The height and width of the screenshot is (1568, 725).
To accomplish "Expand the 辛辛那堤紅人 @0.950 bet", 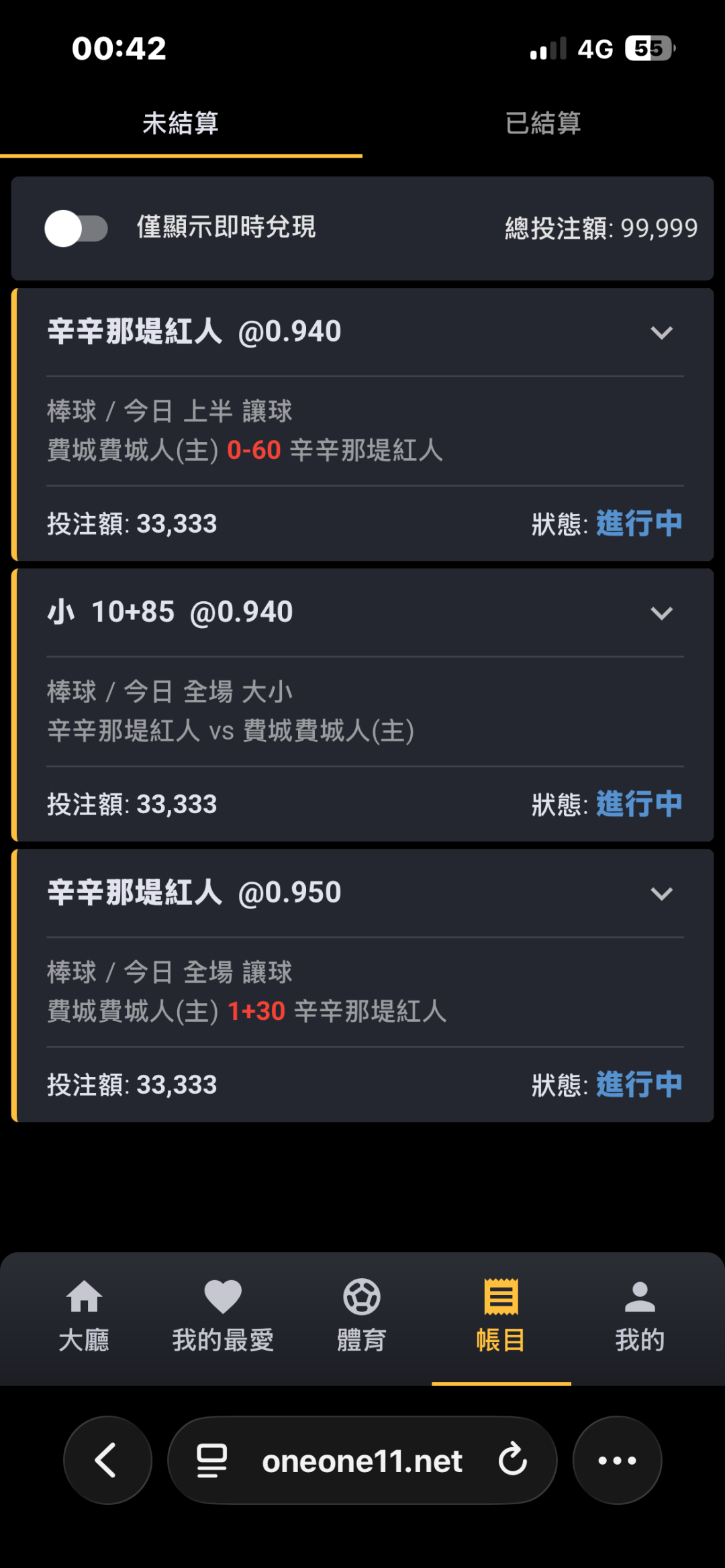I will (661, 893).
